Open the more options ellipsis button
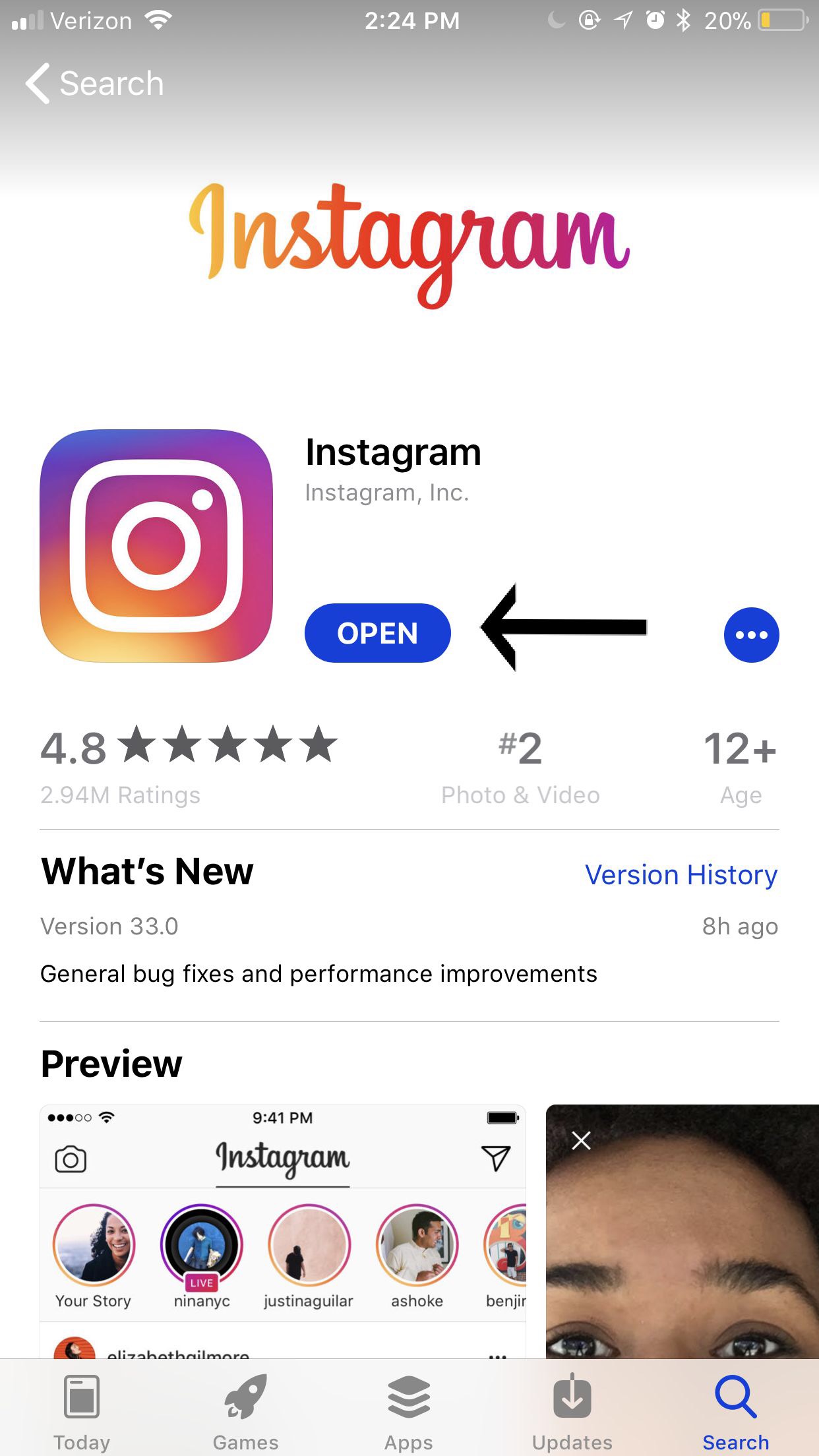This screenshot has height=1456, width=819. 751,634
